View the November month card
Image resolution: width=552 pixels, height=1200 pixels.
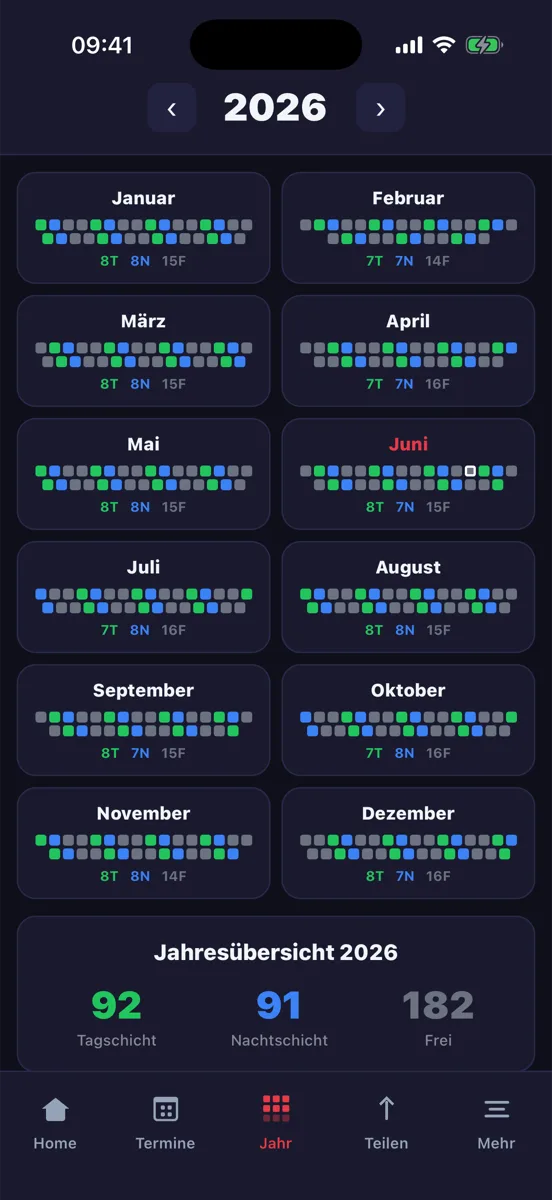144,843
